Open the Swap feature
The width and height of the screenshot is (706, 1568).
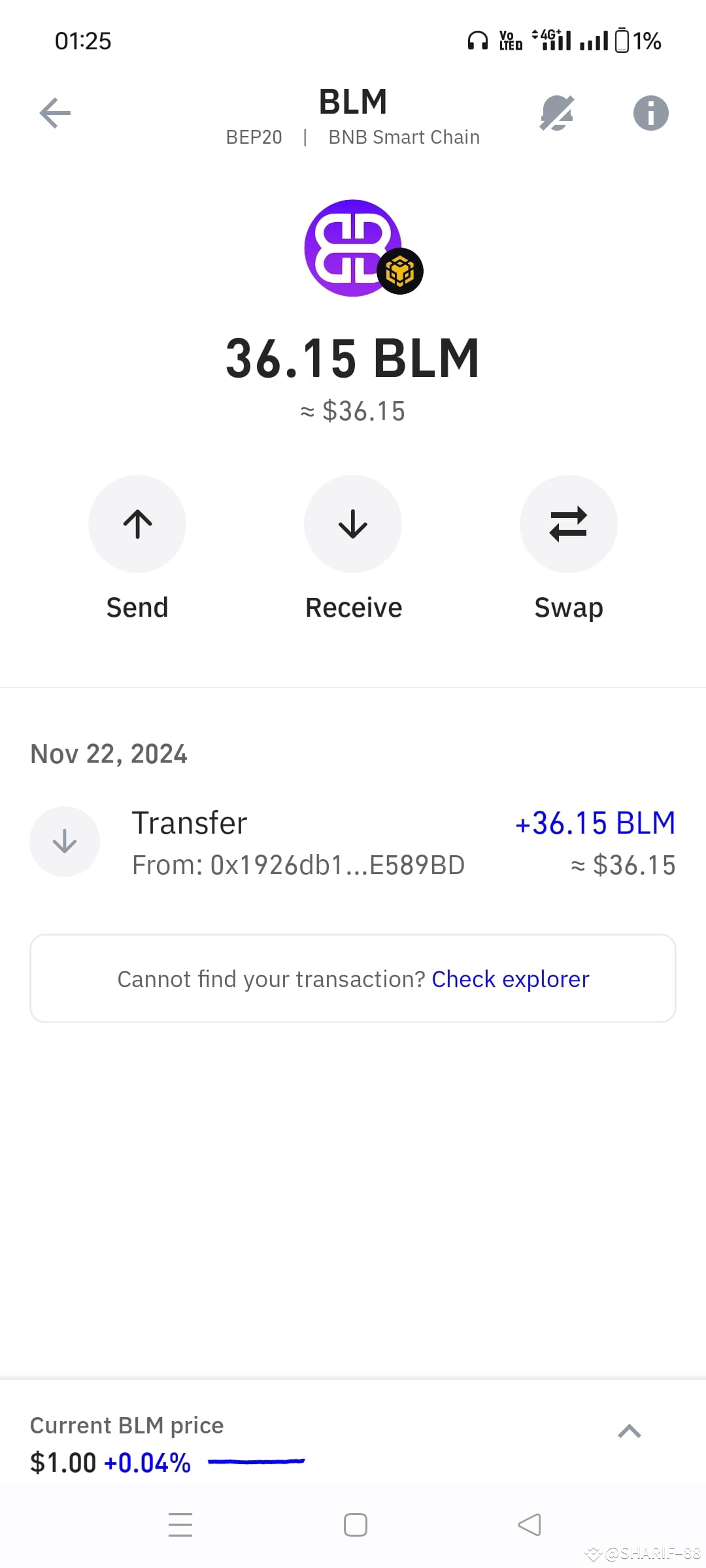[568, 524]
